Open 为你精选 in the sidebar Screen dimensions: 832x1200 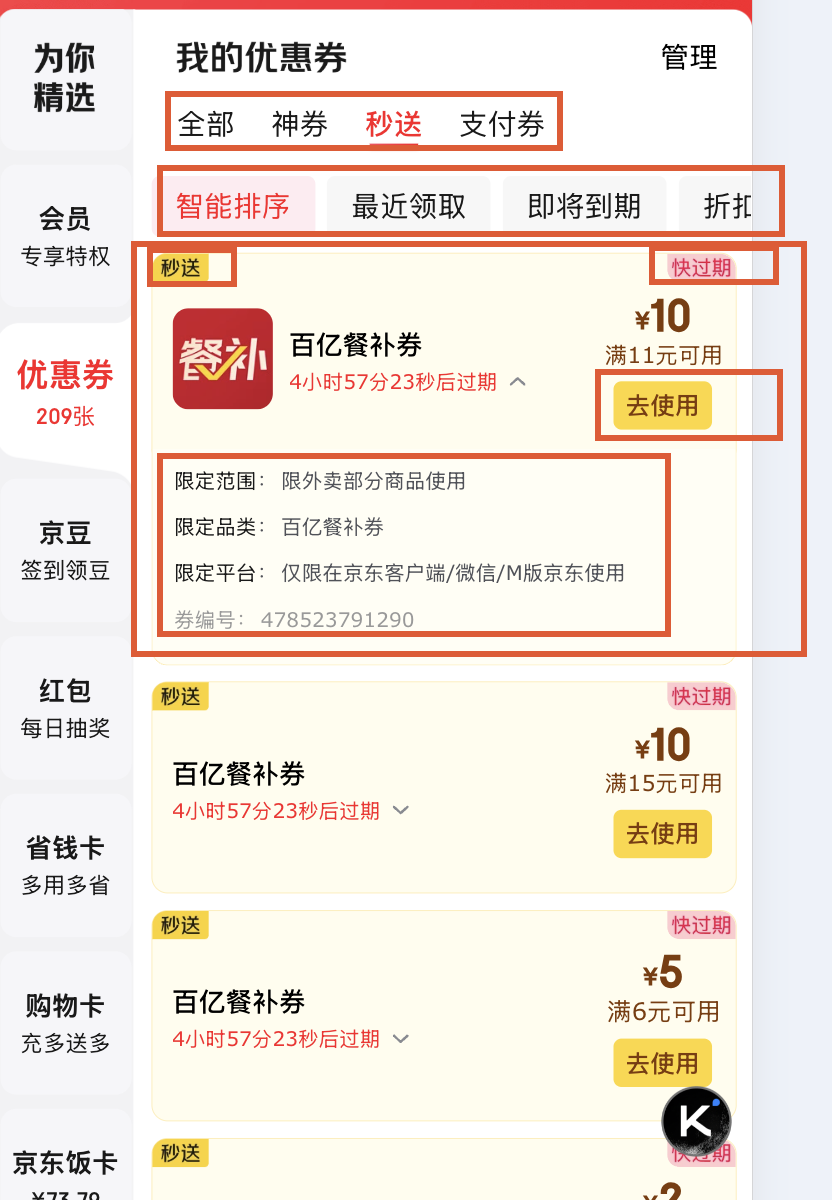coord(65,78)
